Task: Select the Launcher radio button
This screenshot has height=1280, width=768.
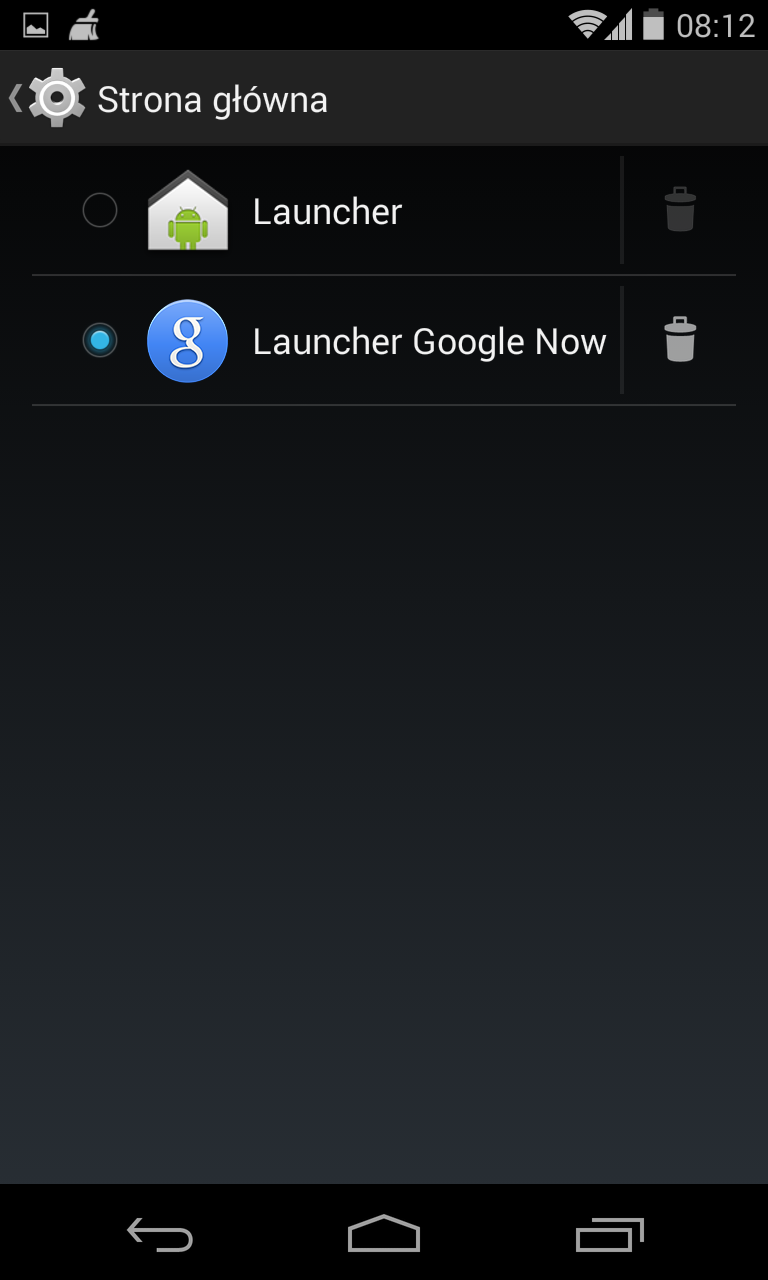Action: coord(100,210)
